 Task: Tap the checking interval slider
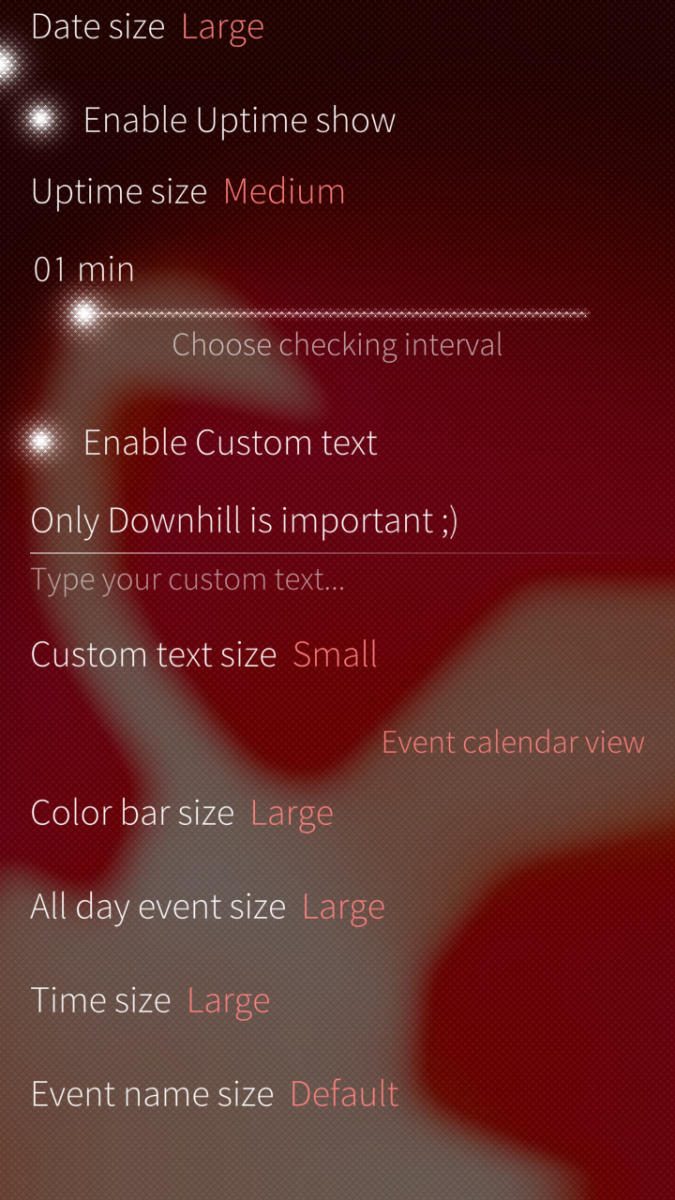point(336,315)
